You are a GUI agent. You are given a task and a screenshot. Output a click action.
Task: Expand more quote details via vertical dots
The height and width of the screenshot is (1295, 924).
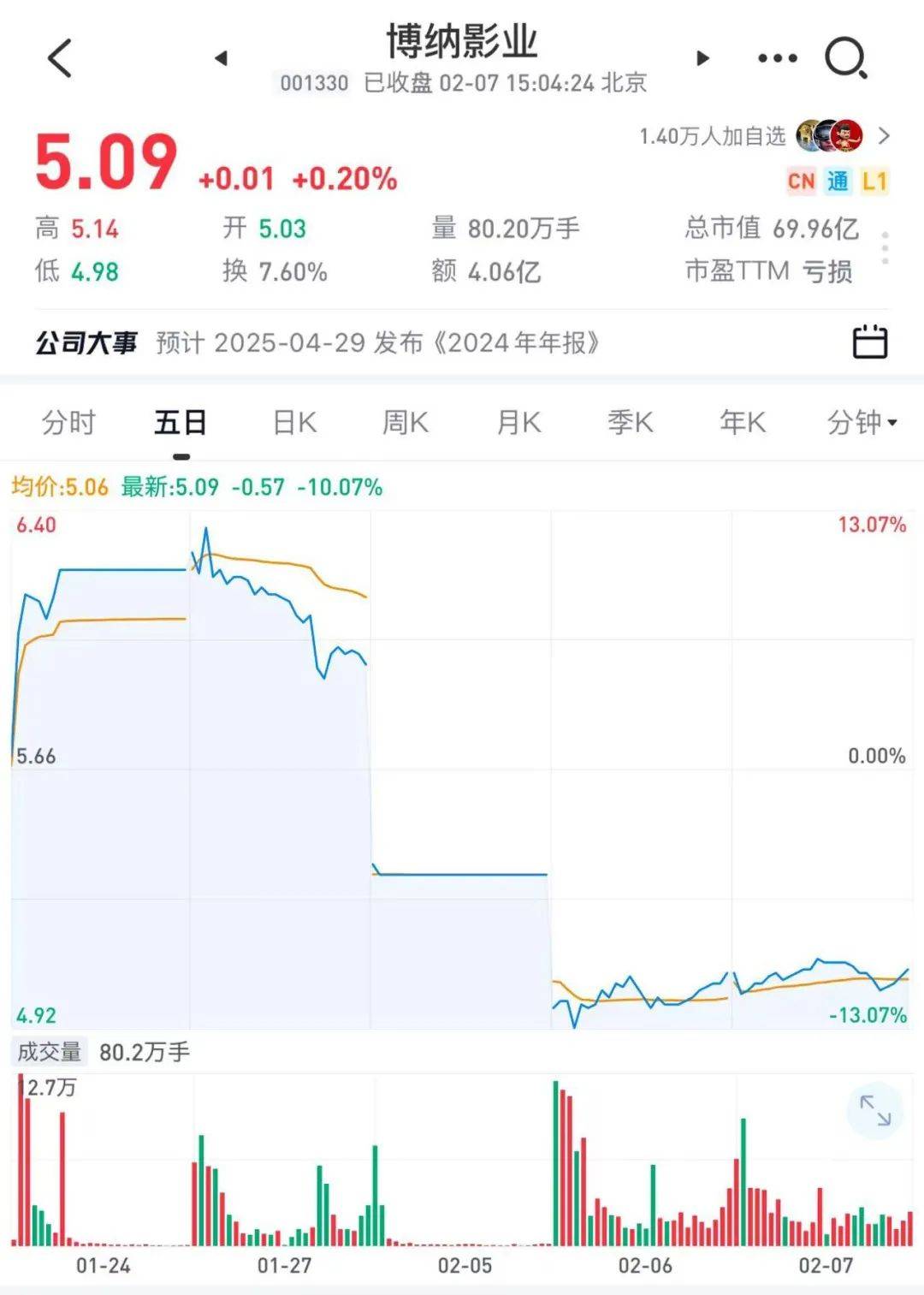coord(885,248)
